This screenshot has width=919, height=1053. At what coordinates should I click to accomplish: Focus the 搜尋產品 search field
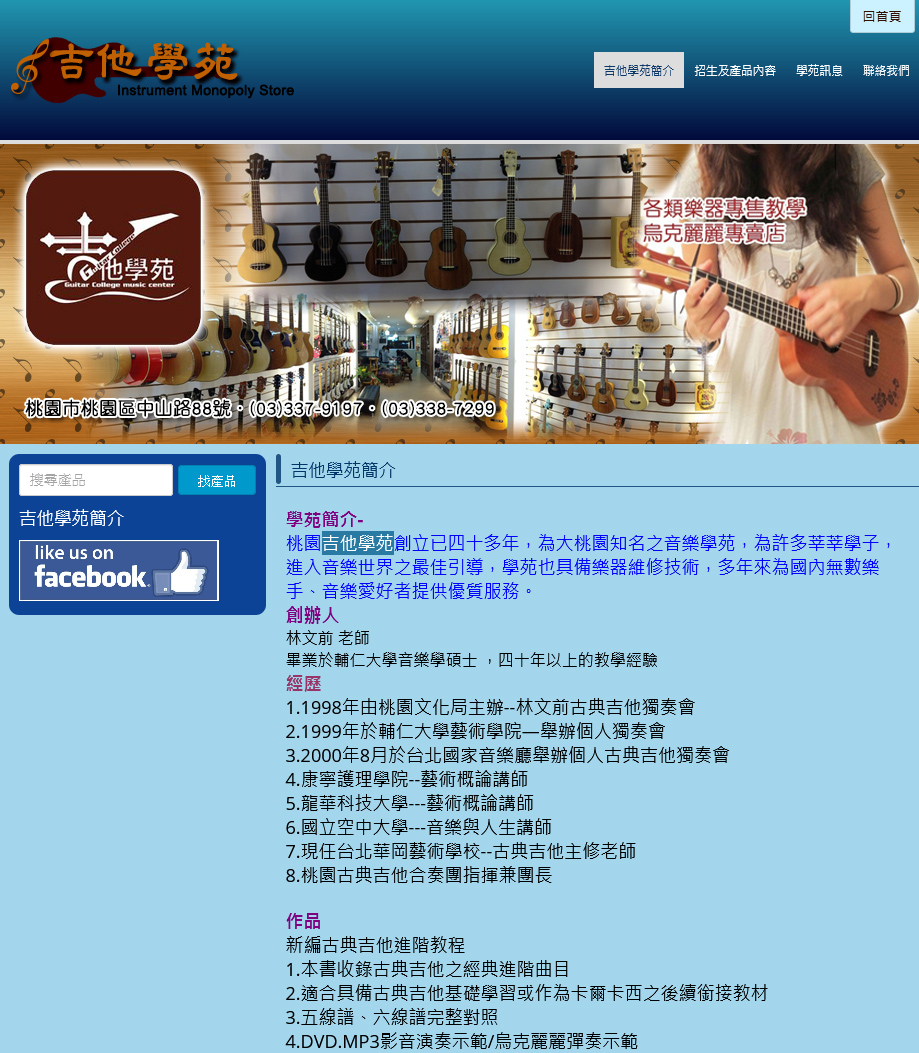(96, 480)
